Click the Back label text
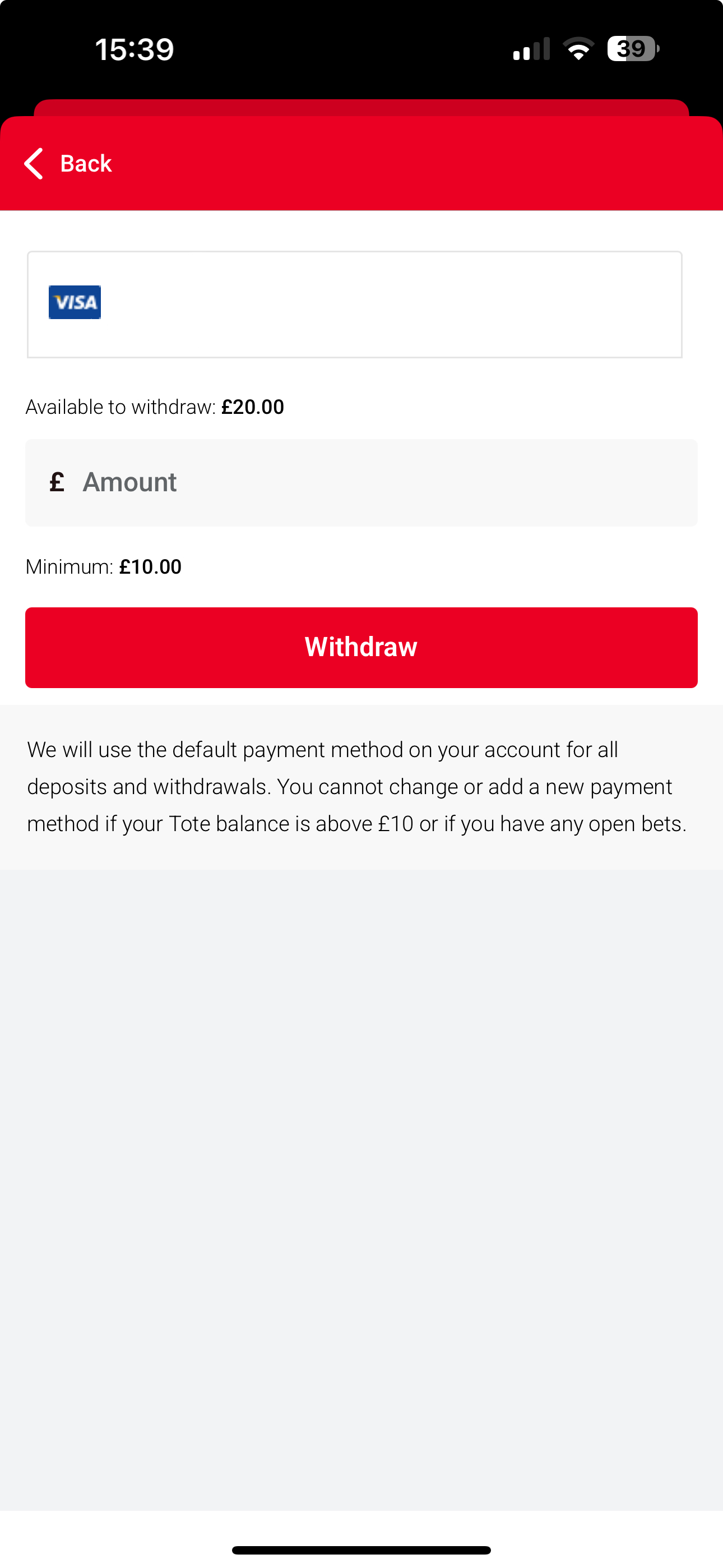 [85, 163]
